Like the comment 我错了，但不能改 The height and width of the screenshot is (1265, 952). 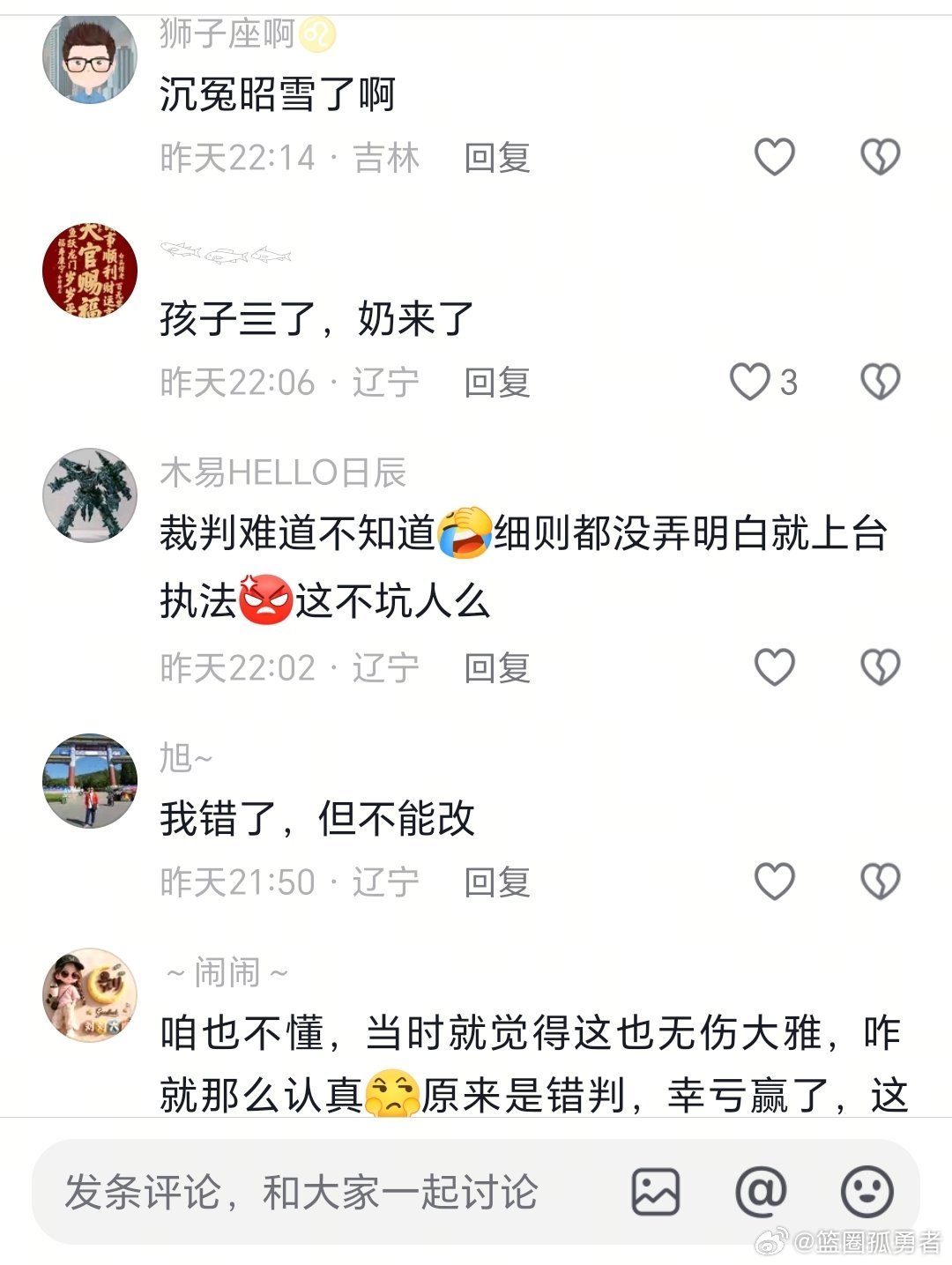click(773, 879)
